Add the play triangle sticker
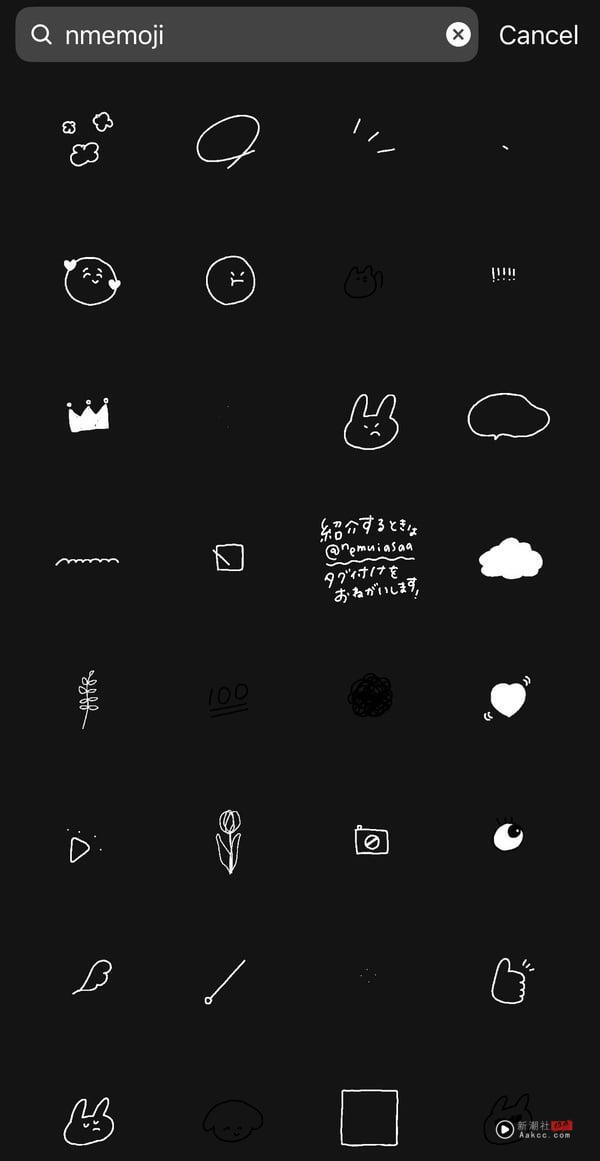The width and height of the screenshot is (600, 1161). [x=80, y=848]
